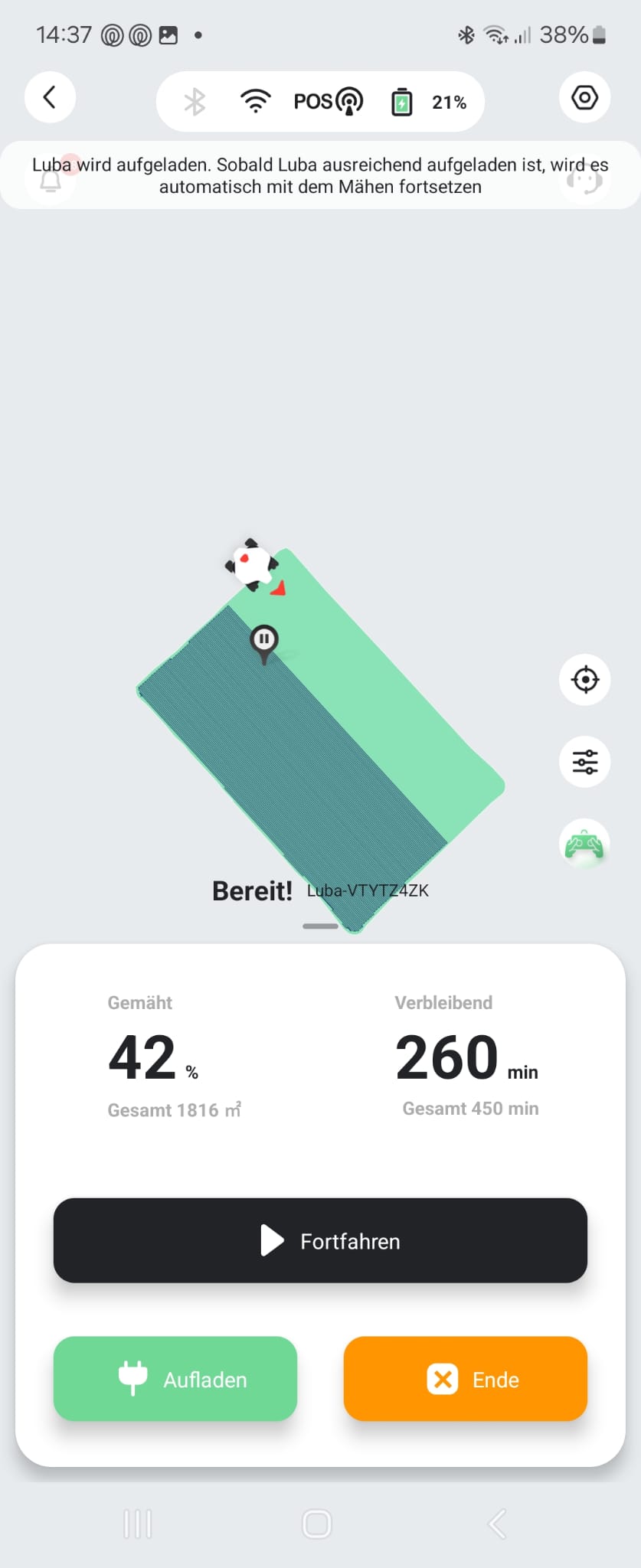641x1568 pixels.
Task: Go to the Android home screen
Action: click(317, 1524)
